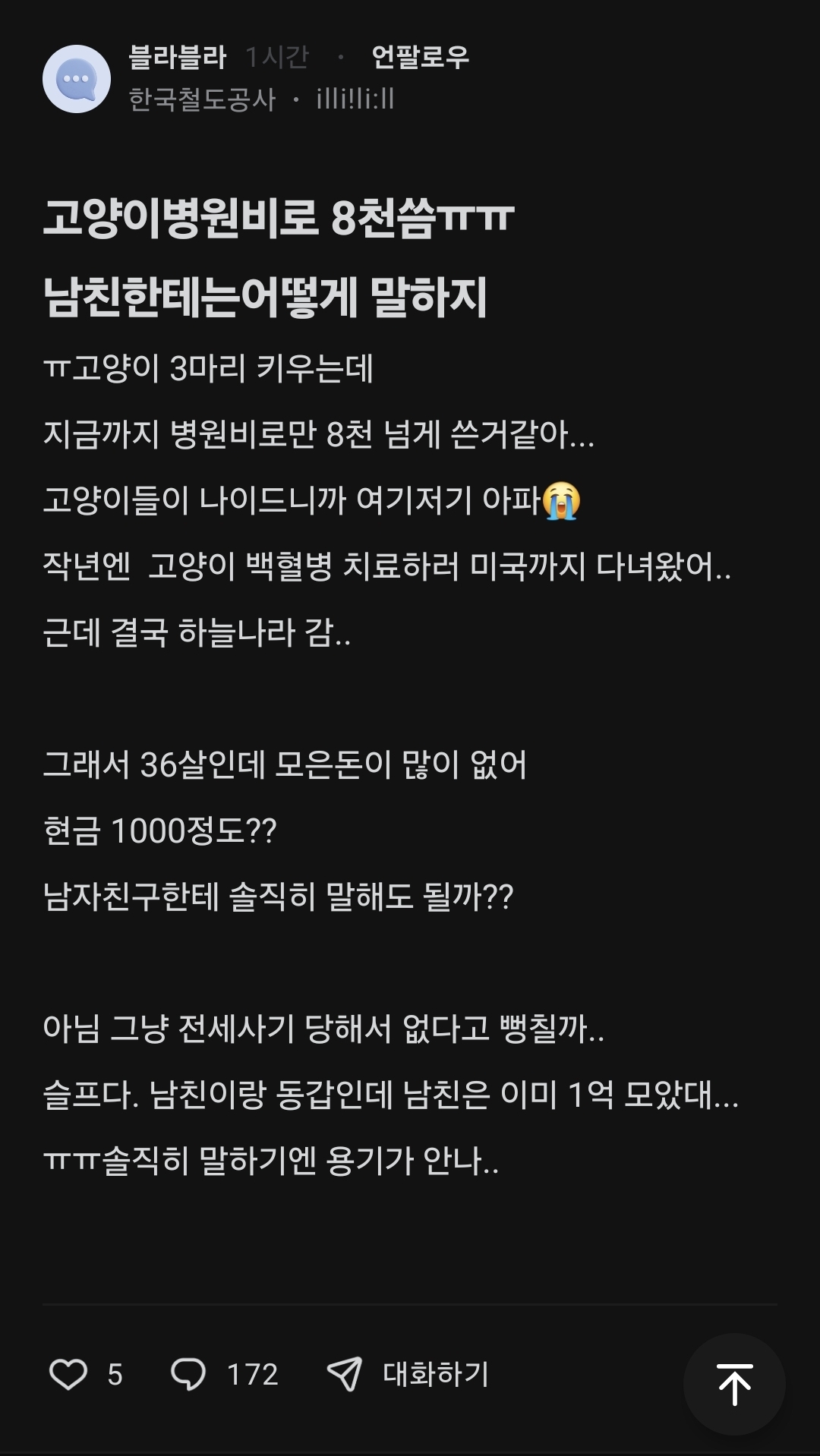Open the author's profile avatar
820x1456 pixels.
point(77,79)
